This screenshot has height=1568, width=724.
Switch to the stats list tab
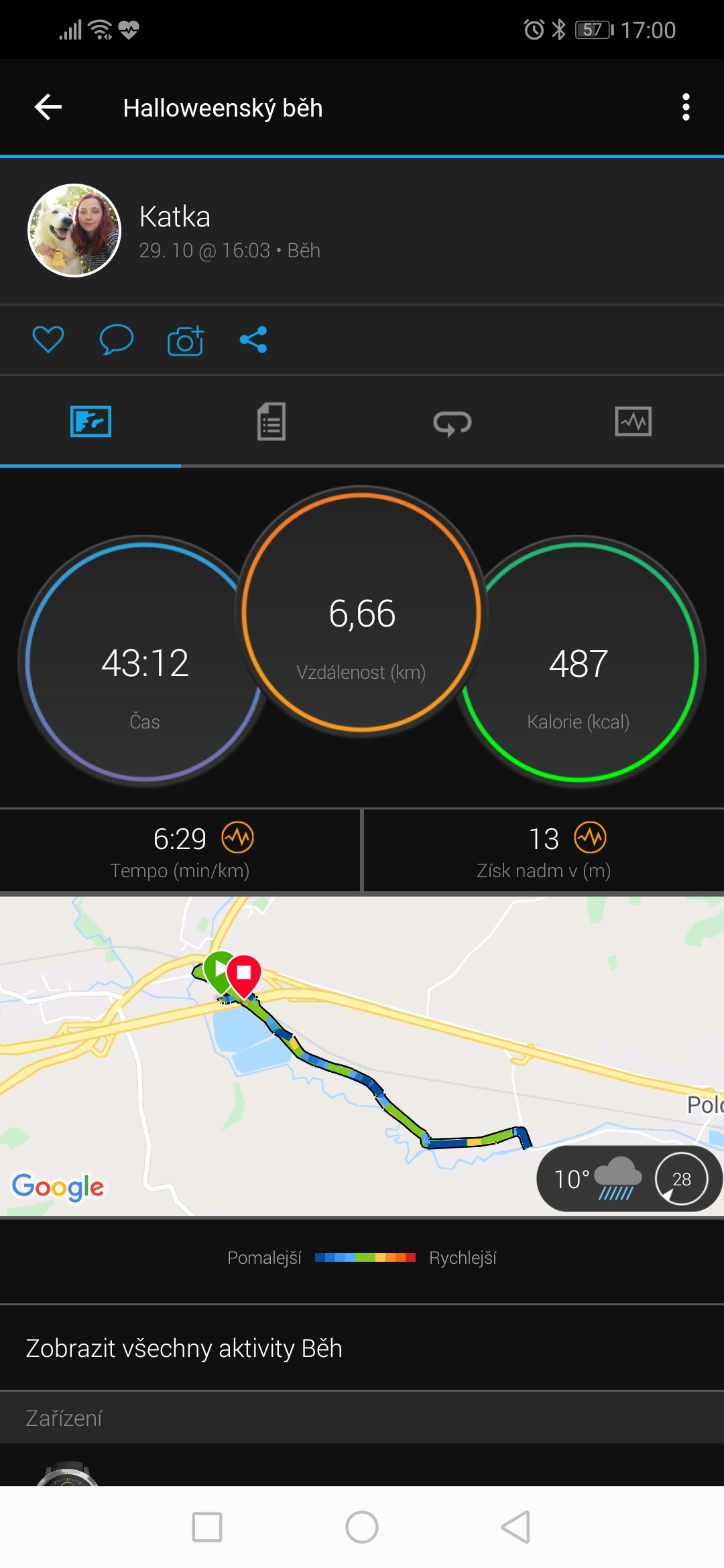coord(271,421)
